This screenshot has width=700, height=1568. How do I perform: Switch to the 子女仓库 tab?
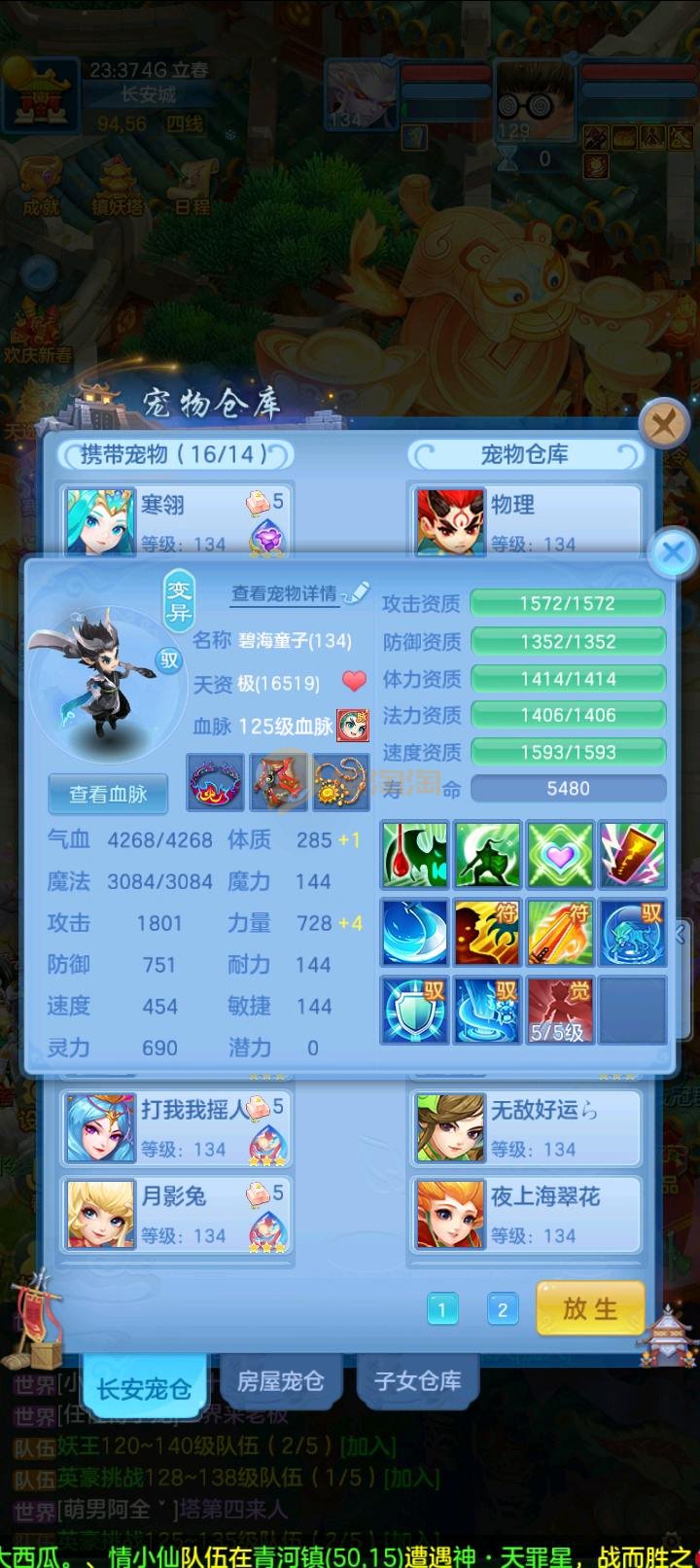pos(418,1381)
